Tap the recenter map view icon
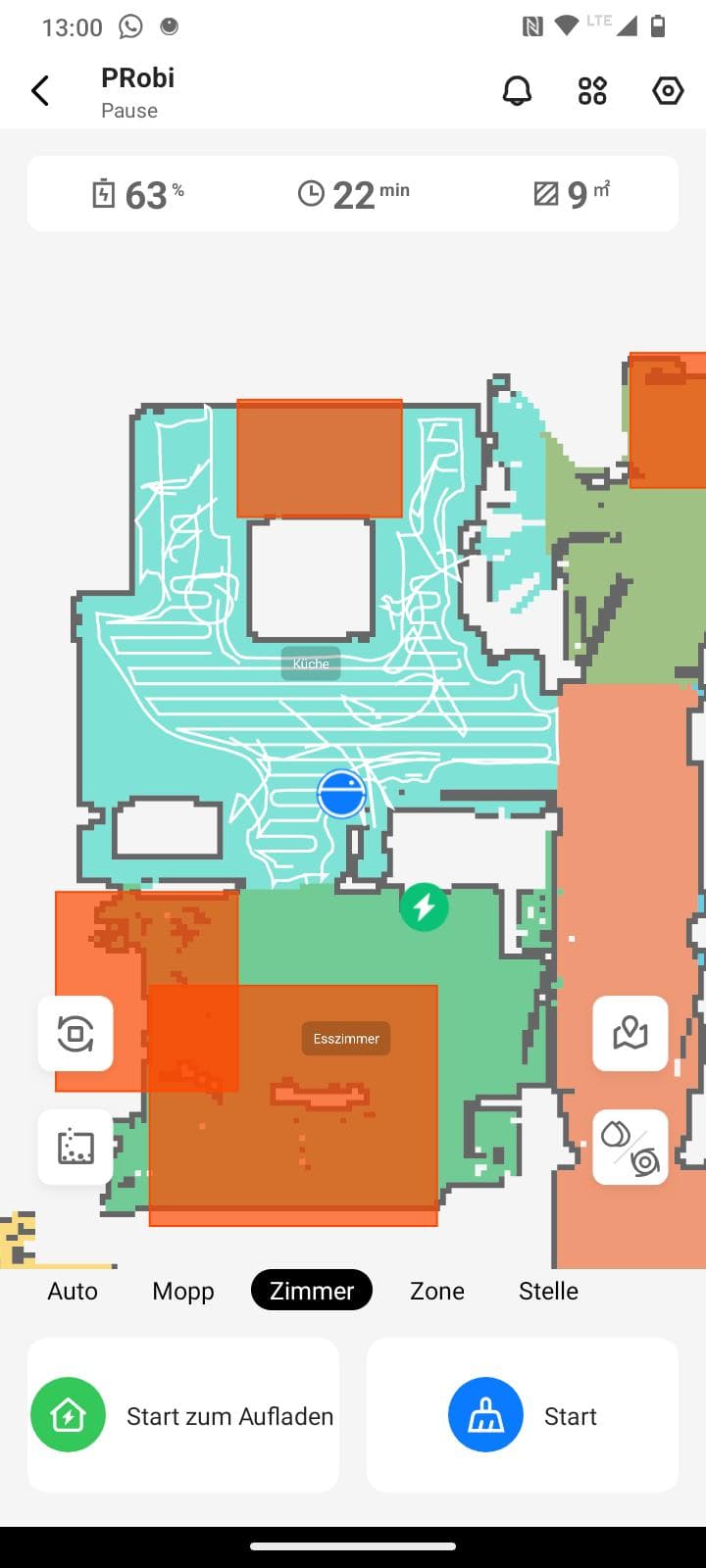 pyautogui.click(x=76, y=1034)
